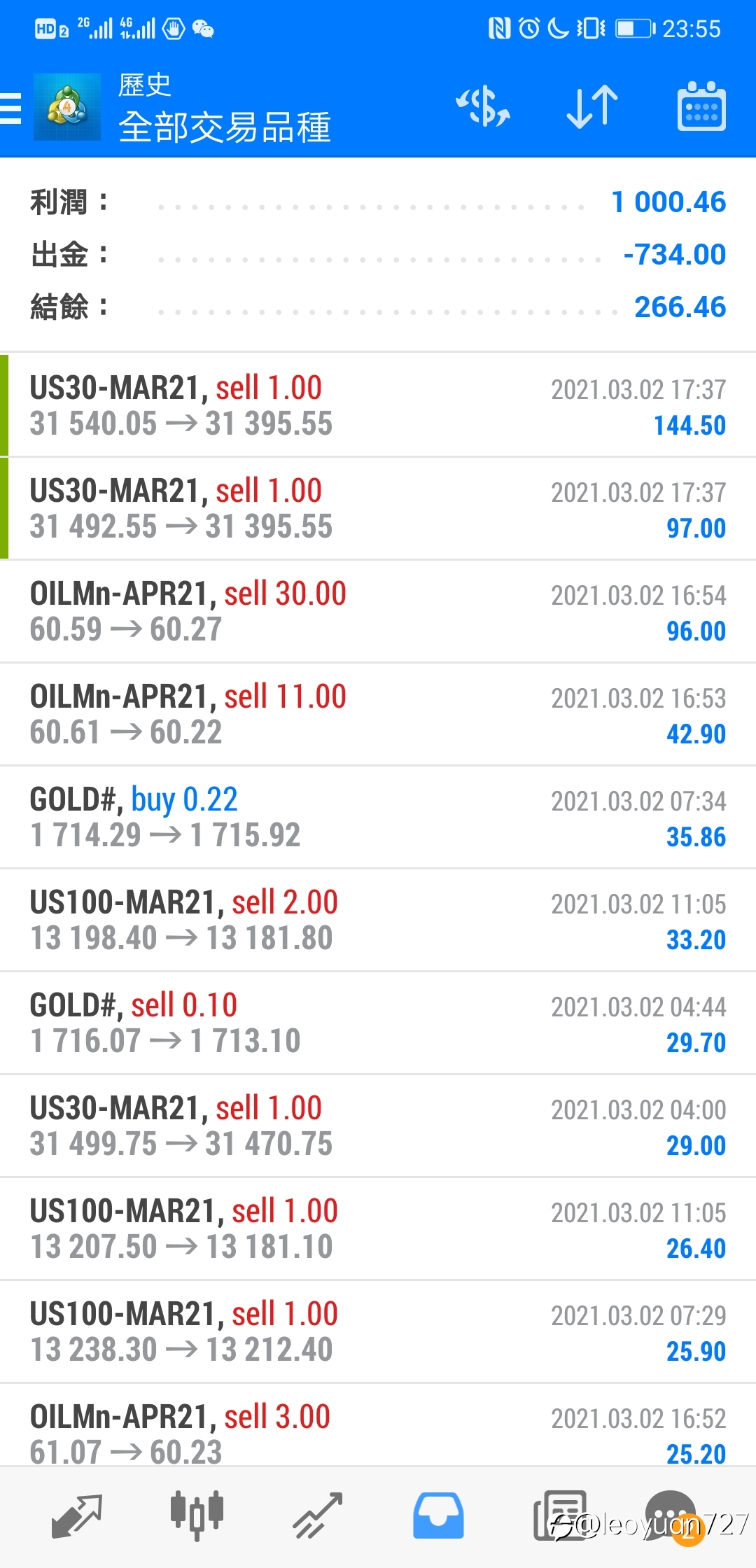Open OILMn-APR21 sell 30.00 trade

378,611
